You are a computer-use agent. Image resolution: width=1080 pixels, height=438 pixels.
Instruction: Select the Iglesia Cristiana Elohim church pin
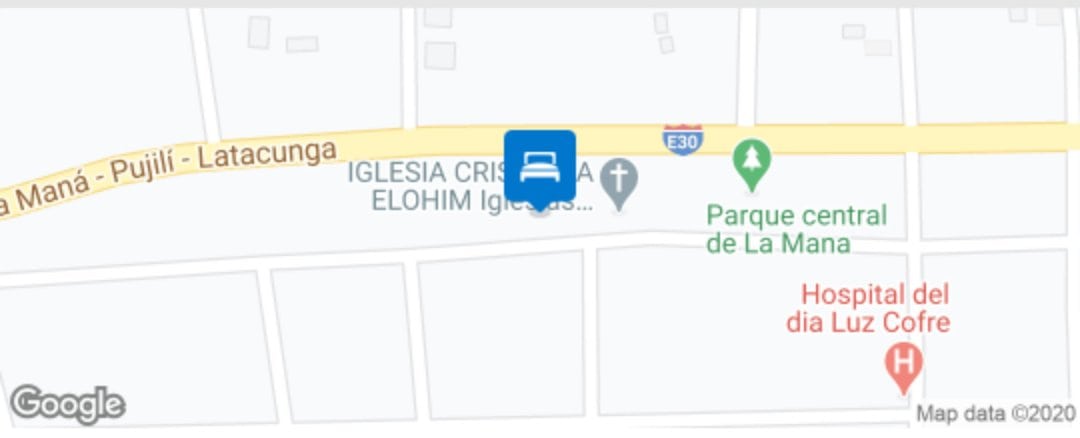click(619, 182)
